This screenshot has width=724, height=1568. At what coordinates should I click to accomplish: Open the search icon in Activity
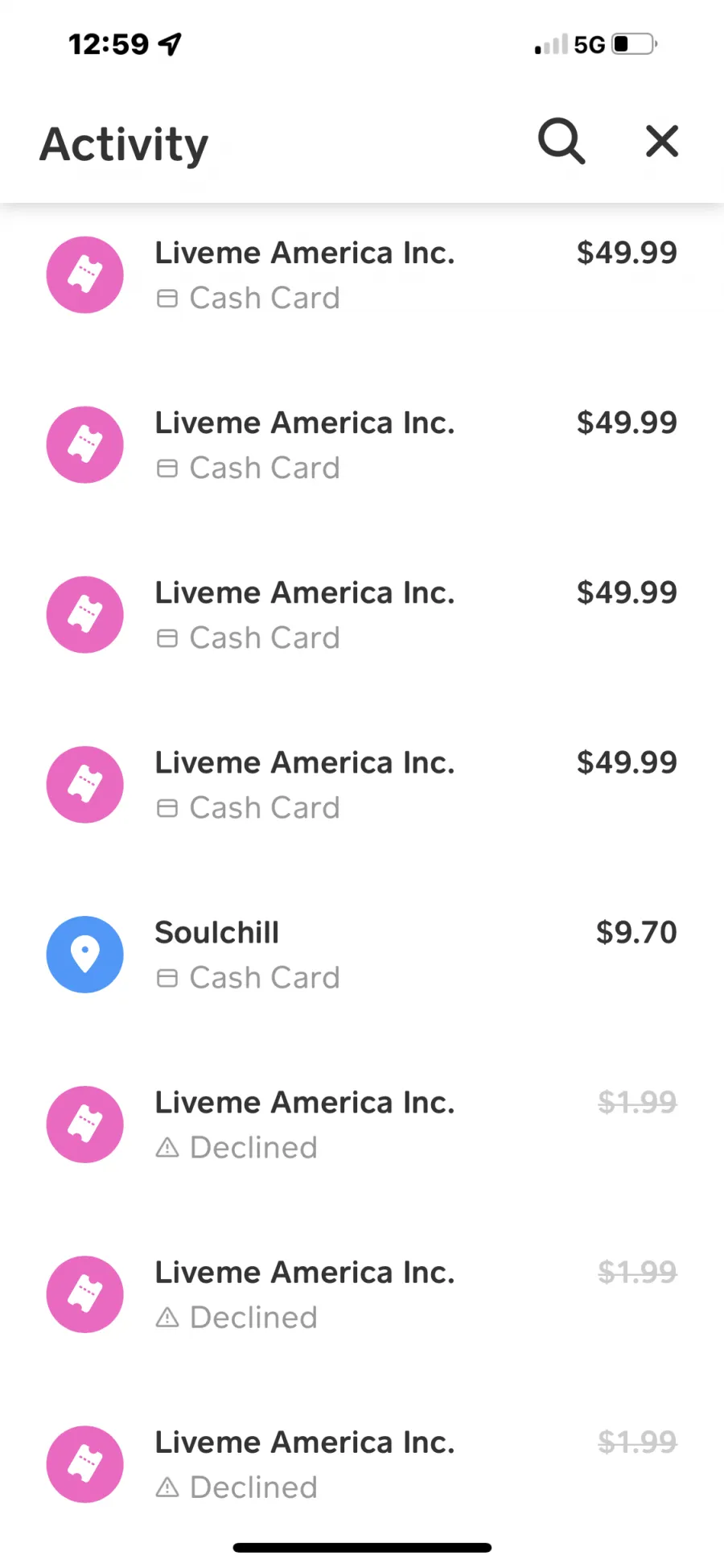[x=561, y=142]
